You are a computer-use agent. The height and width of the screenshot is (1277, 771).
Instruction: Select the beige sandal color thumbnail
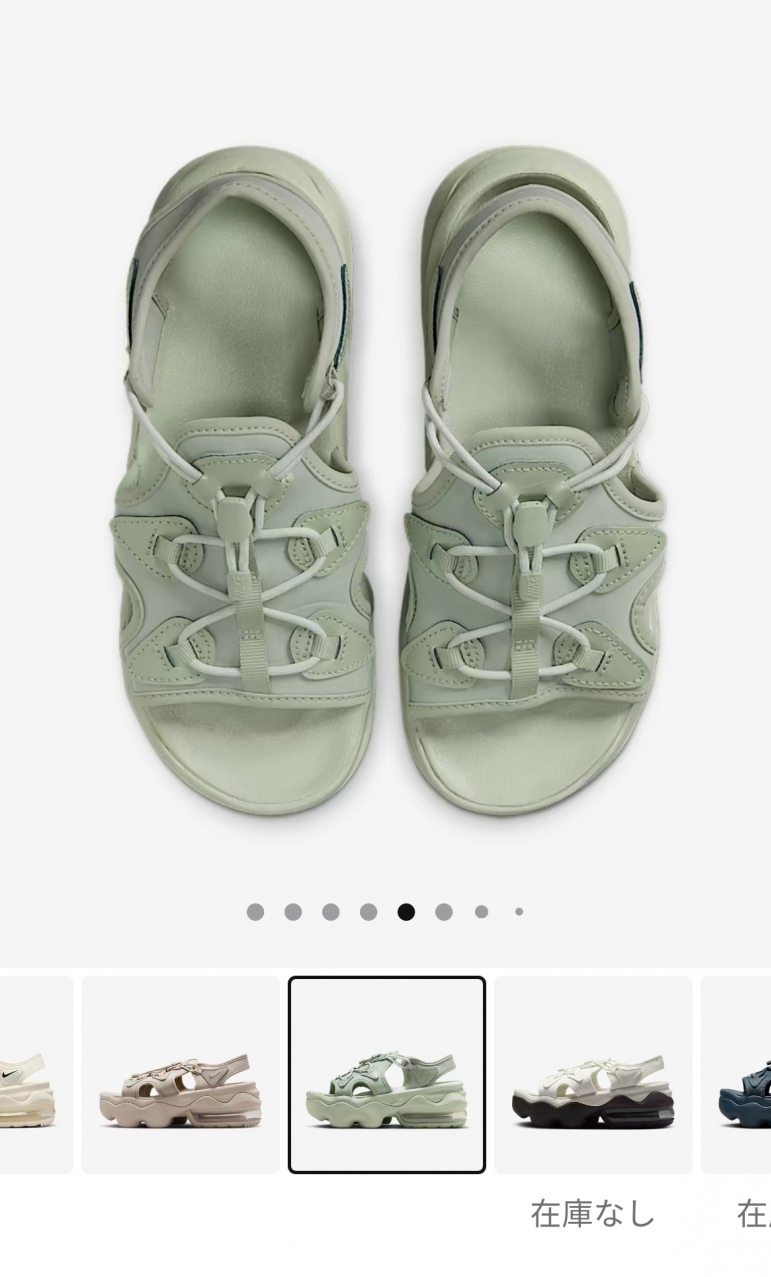[181, 1075]
